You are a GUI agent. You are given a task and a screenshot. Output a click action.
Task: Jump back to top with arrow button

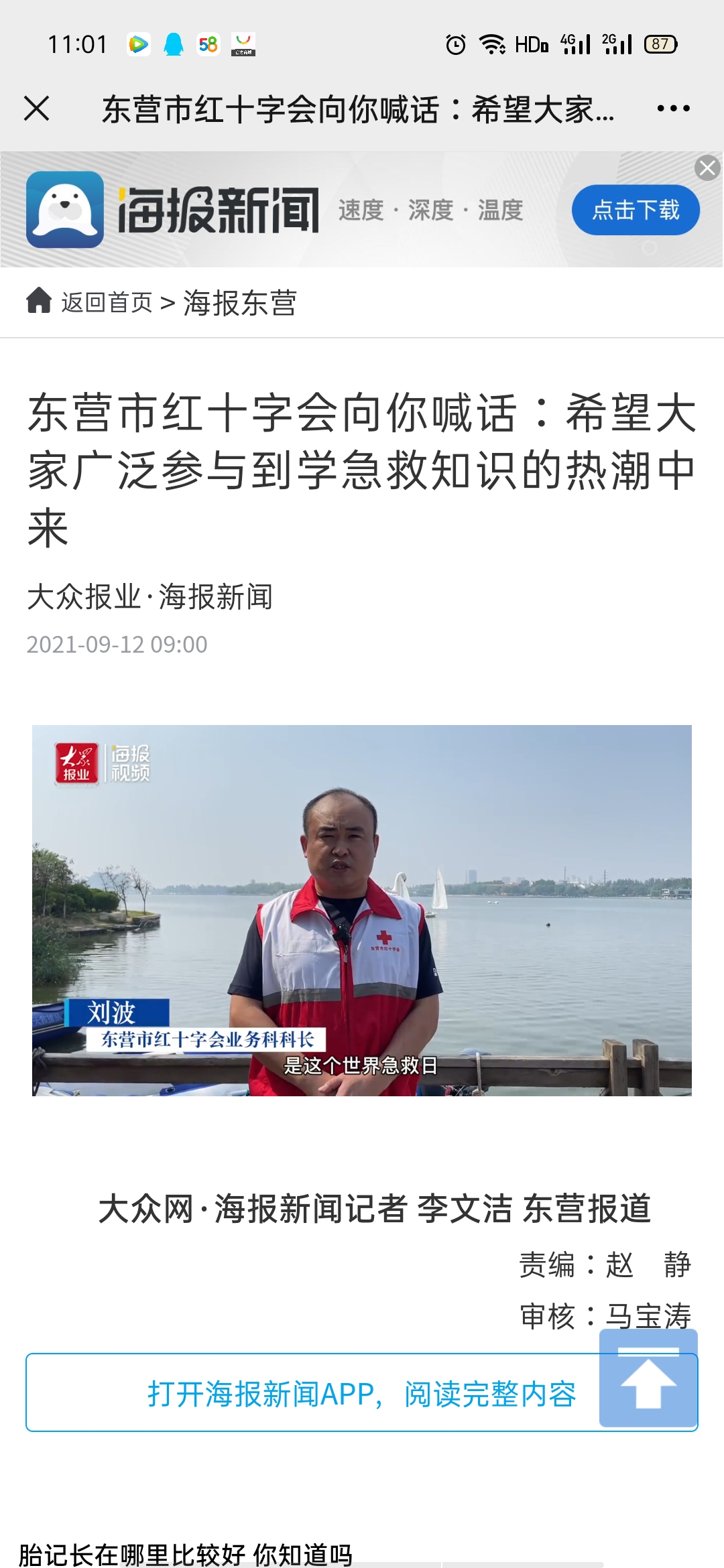pyautogui.click(x=648, y=1378)
